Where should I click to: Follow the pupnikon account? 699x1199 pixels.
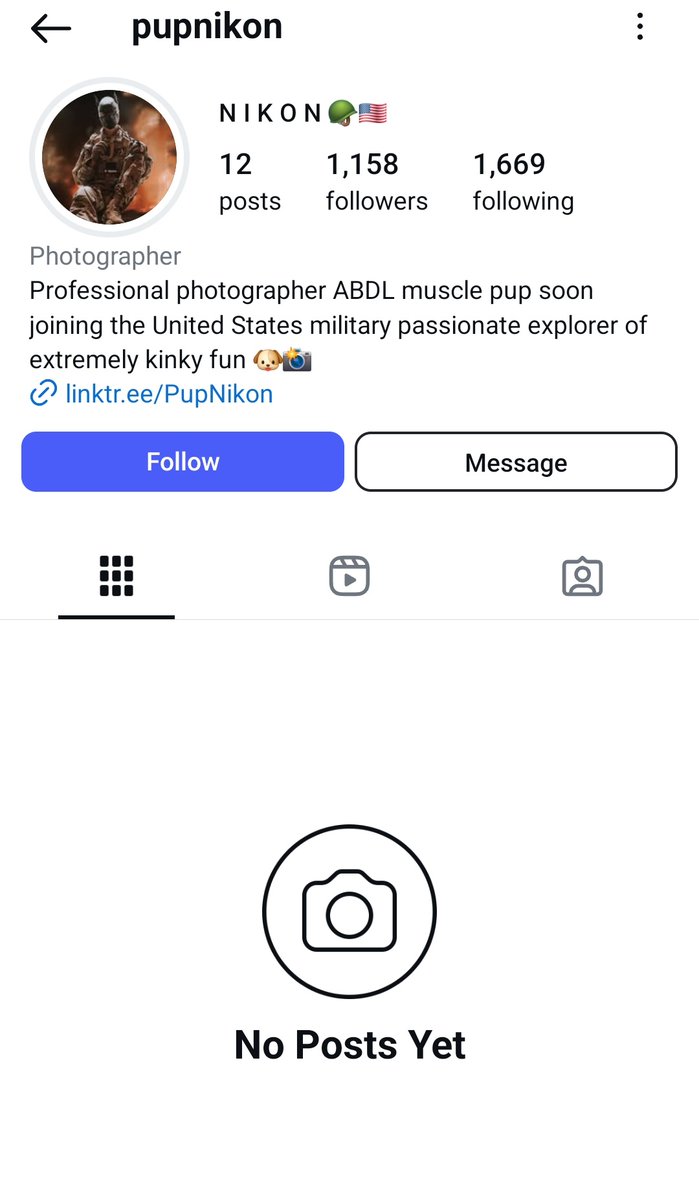tap(182, 461)
